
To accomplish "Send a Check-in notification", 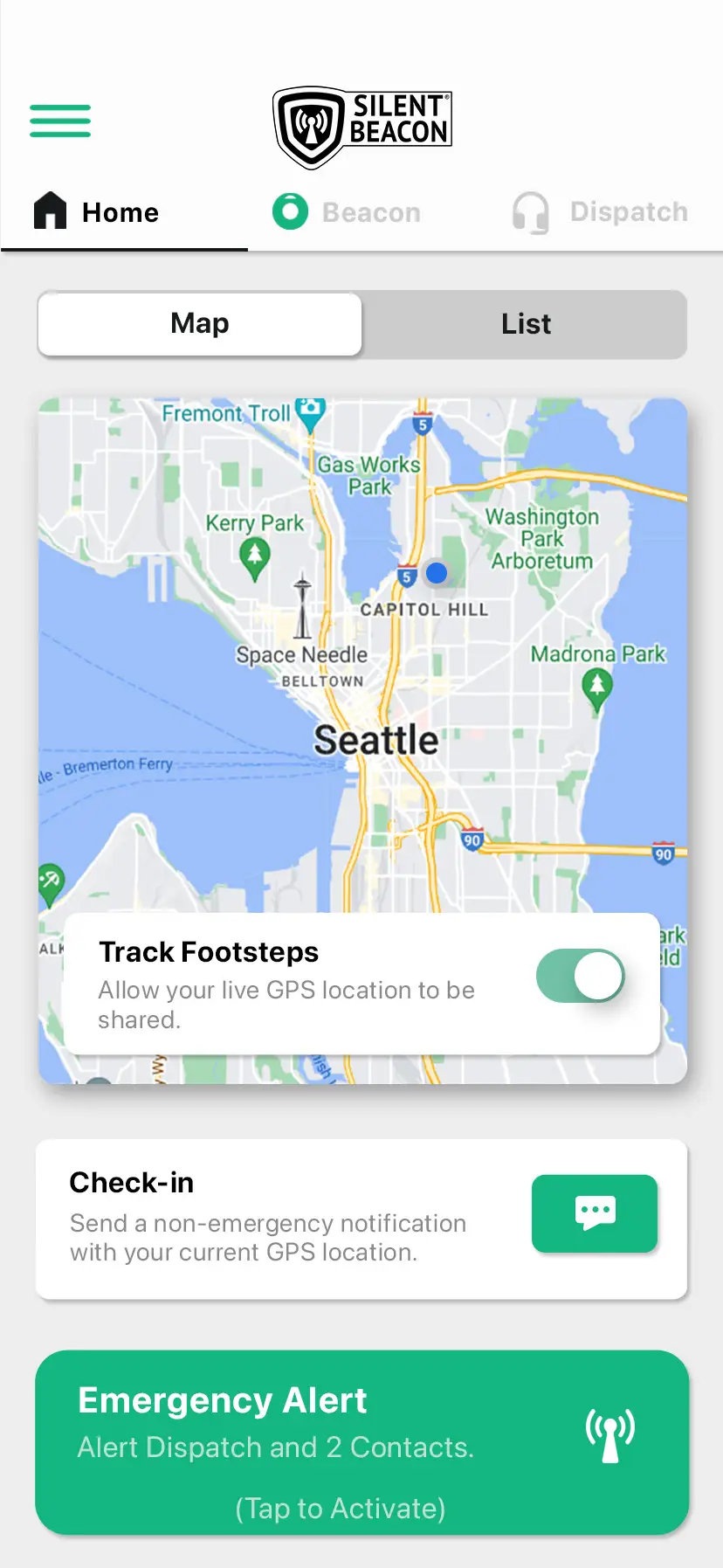I will (595, 1213).
